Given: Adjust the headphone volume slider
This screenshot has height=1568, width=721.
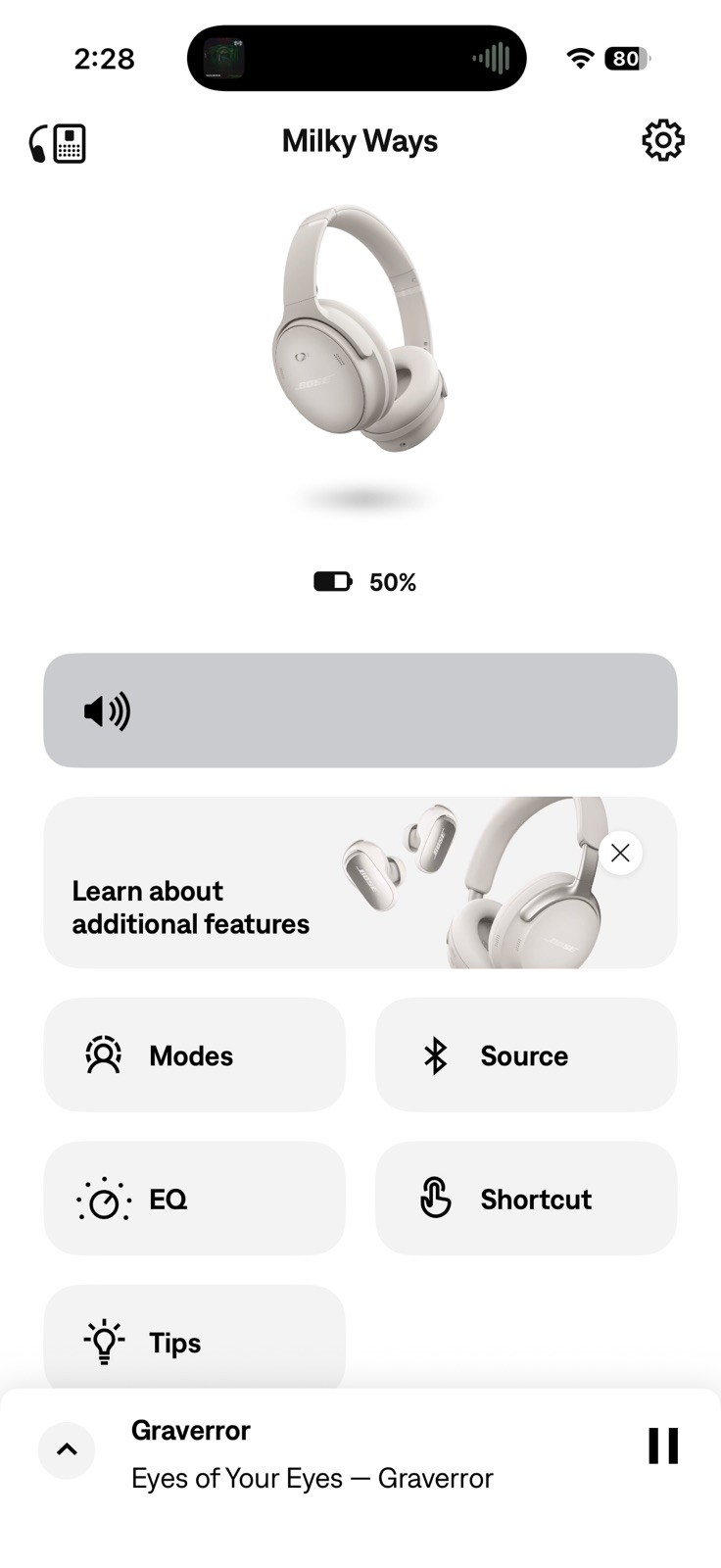Looking at the screenshot, I should pyautogui.click(x=360, y=710).
